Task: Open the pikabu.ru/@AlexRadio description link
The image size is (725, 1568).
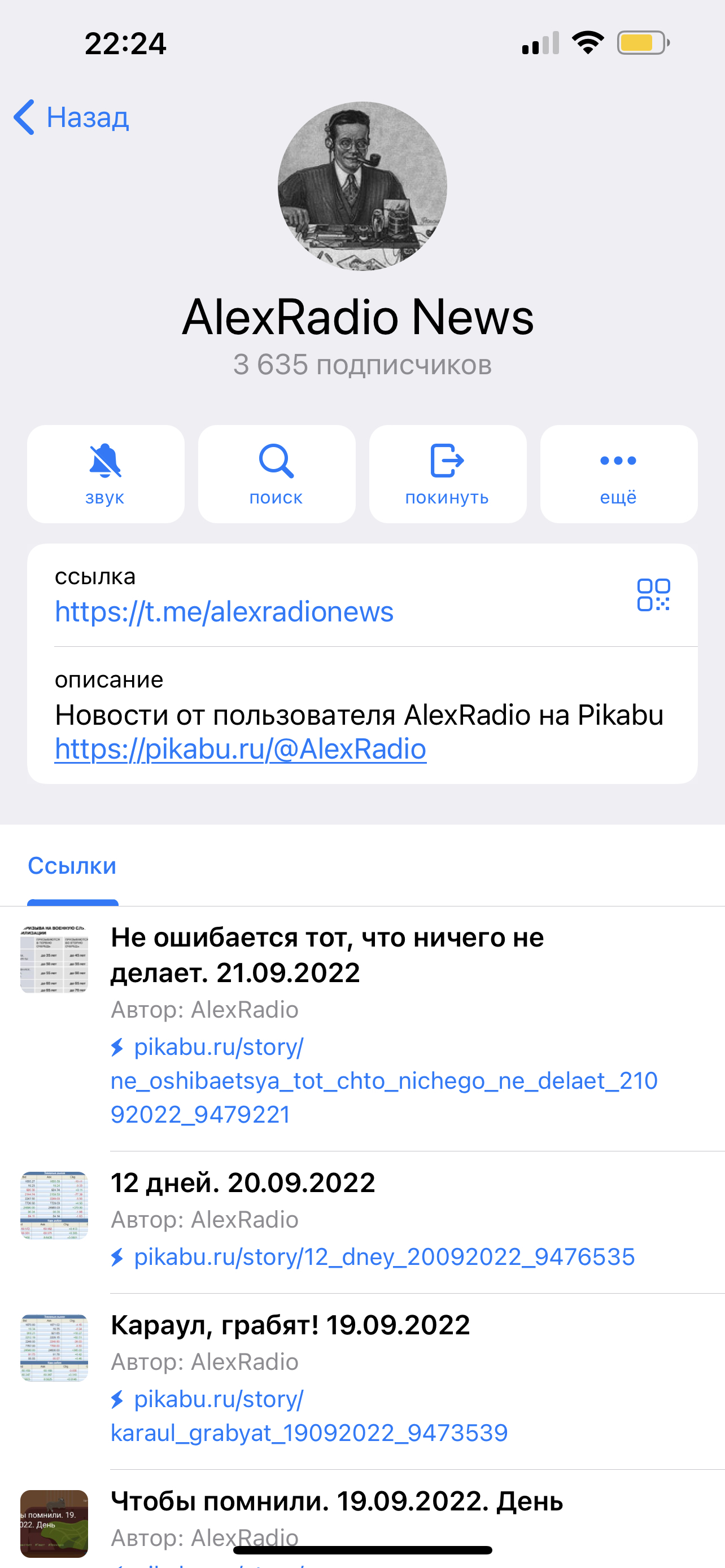Action: click(x=241, y=748)
